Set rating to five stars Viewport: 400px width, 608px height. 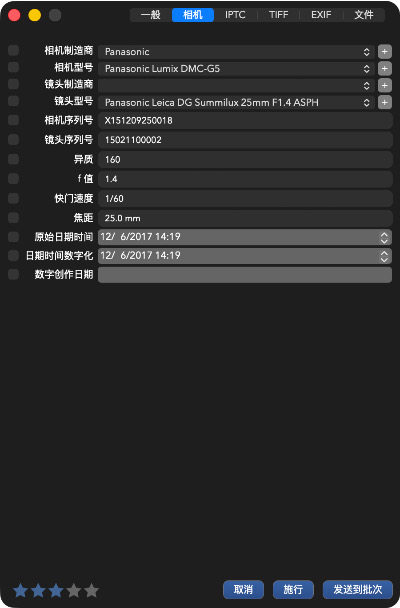[x=91, y=591]
